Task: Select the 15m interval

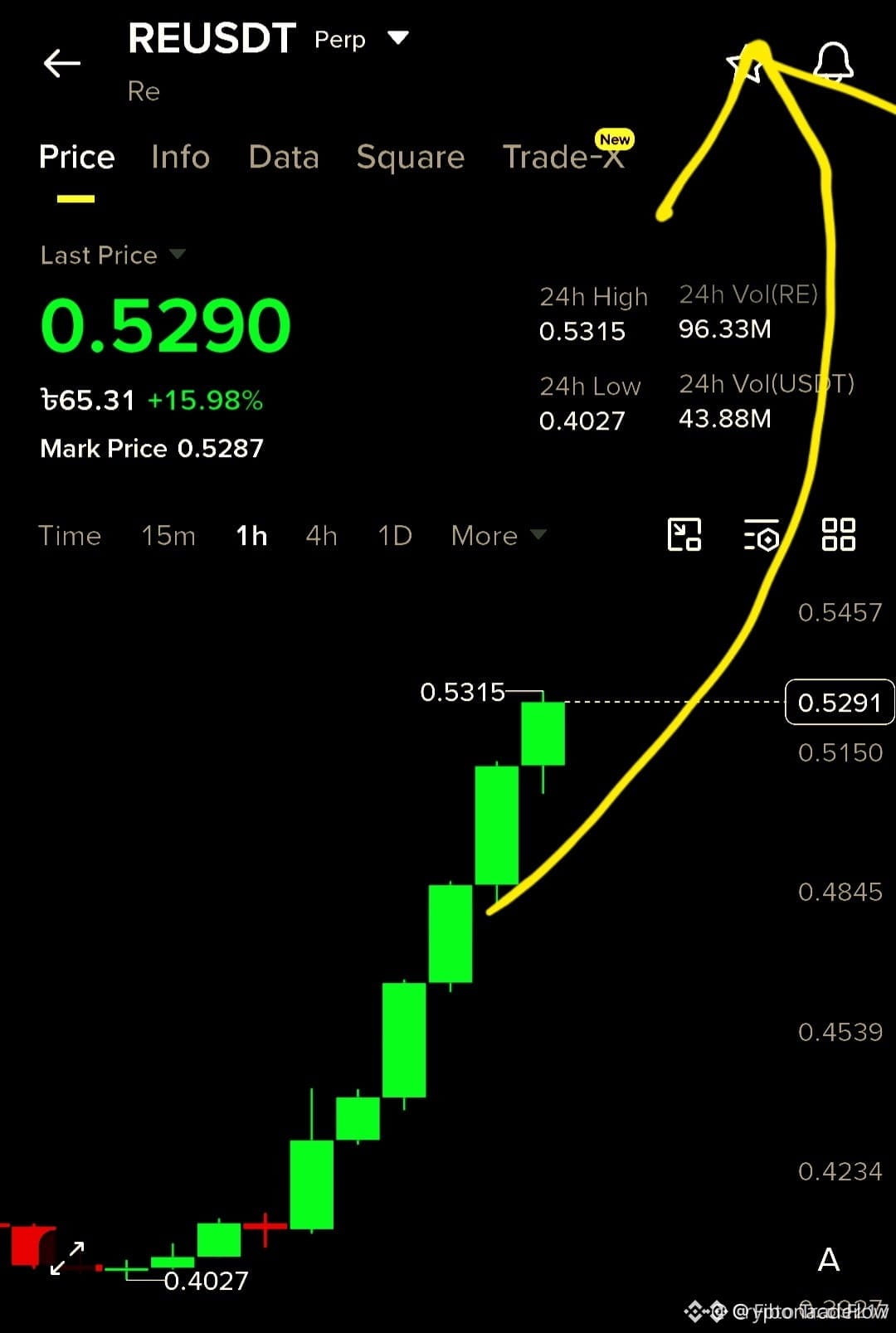Action: coord(168,535)
